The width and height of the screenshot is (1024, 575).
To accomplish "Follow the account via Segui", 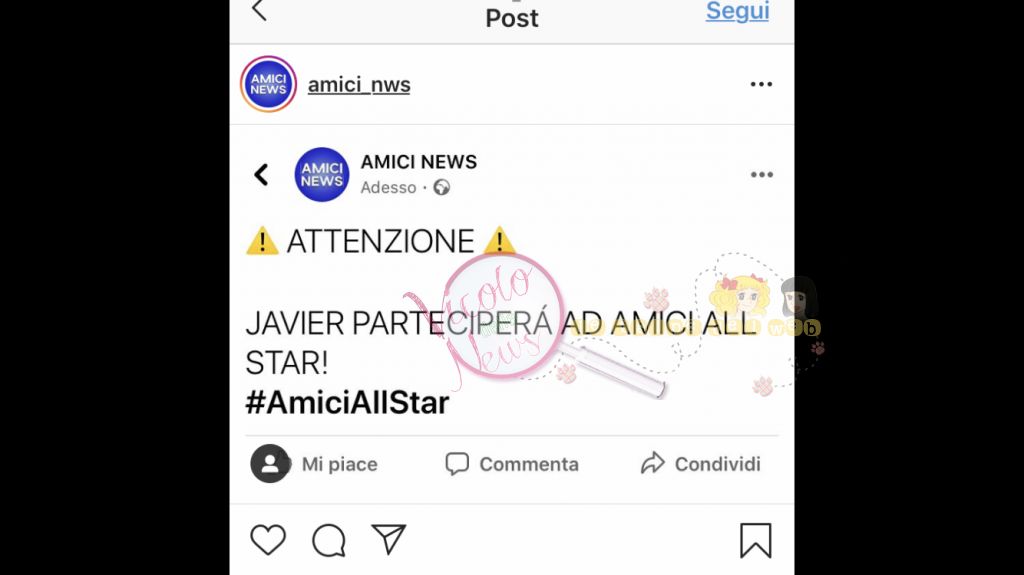I will point(737,11).
